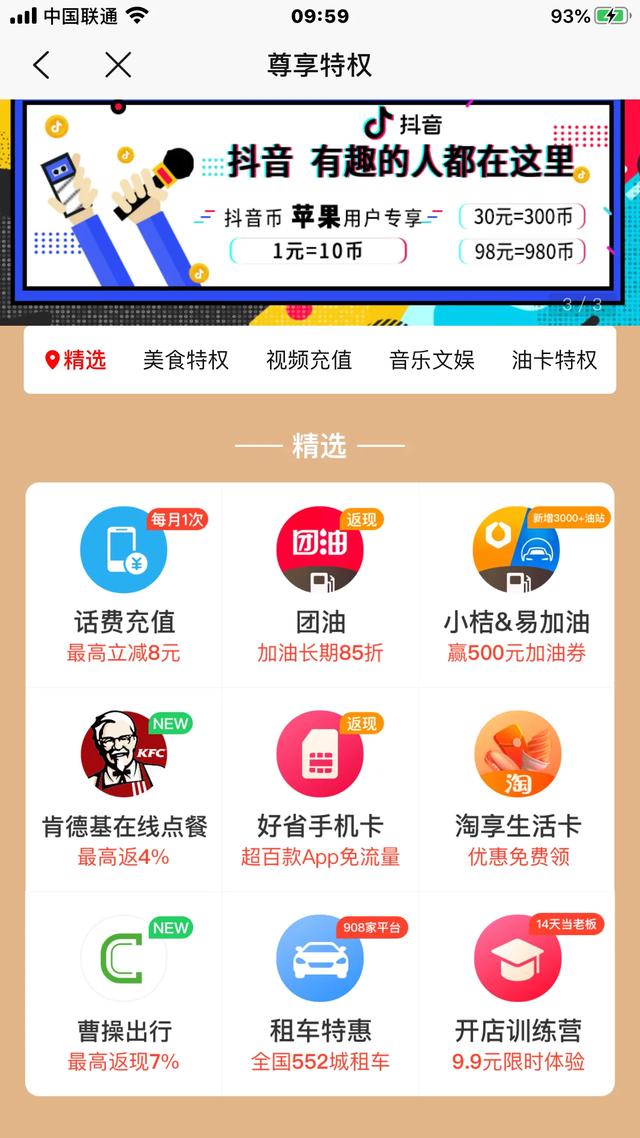
Task: Open the 抖音 coin recharge banner
Action: pyautogui.click(x=320, y=196)
